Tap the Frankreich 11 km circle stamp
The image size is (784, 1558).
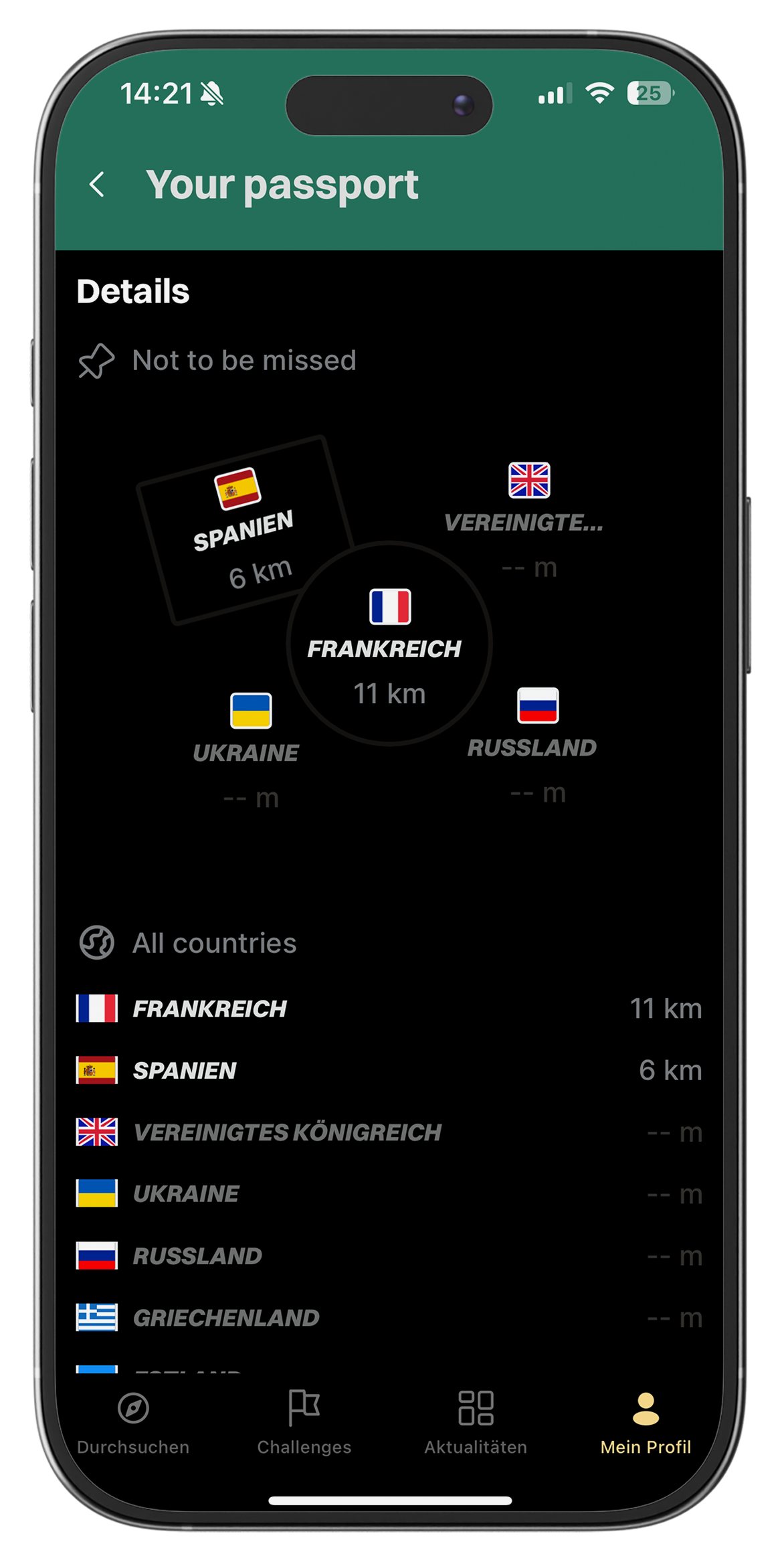[x=389, y=644]
